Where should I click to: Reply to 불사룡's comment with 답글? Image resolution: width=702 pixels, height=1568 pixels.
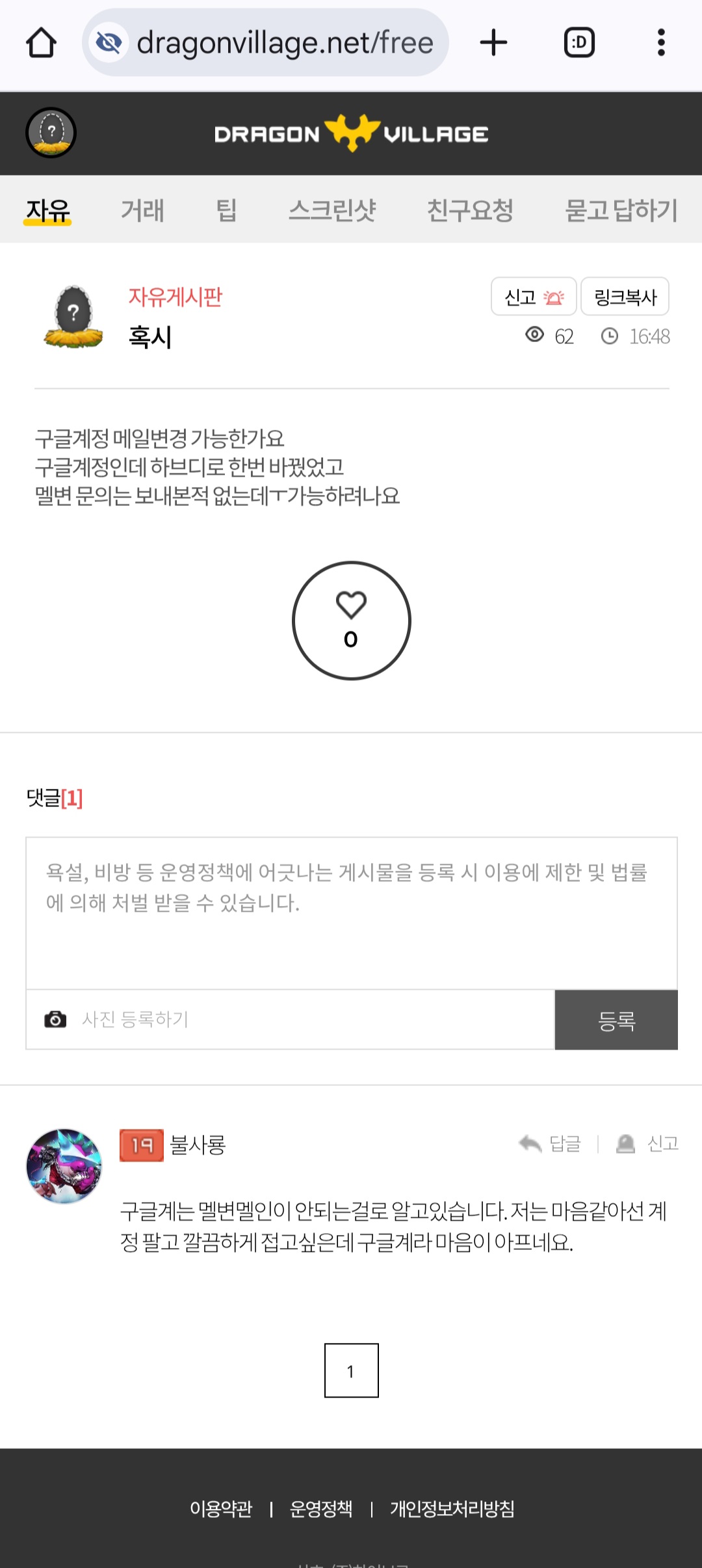pyautogui.click(x=551, y=1143)
